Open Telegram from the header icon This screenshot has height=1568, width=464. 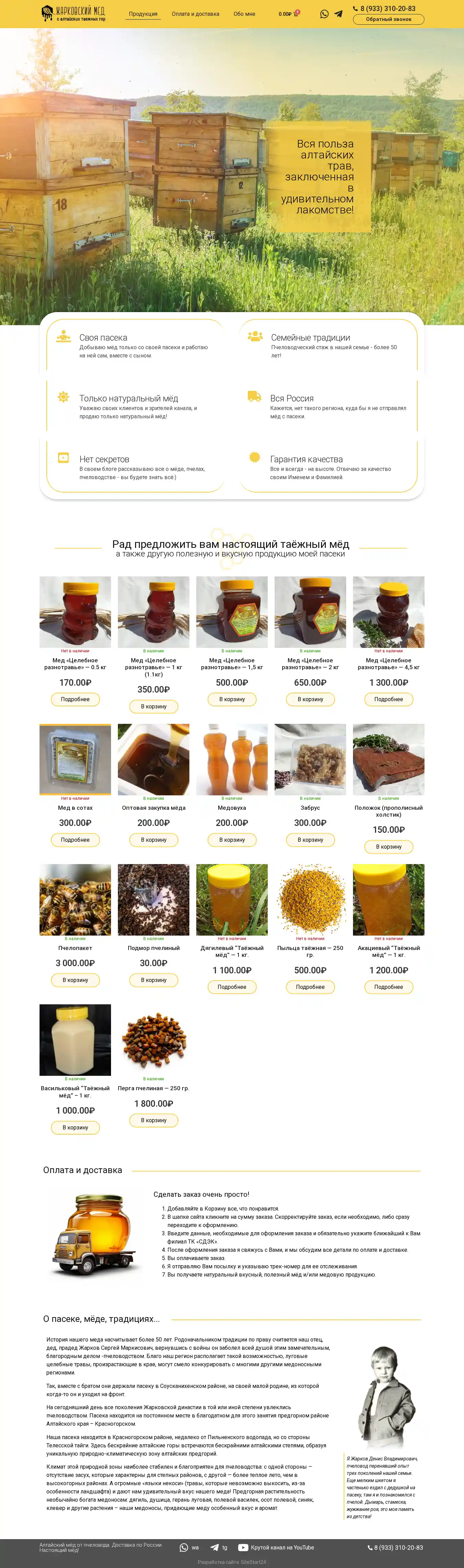click(339, 14)
